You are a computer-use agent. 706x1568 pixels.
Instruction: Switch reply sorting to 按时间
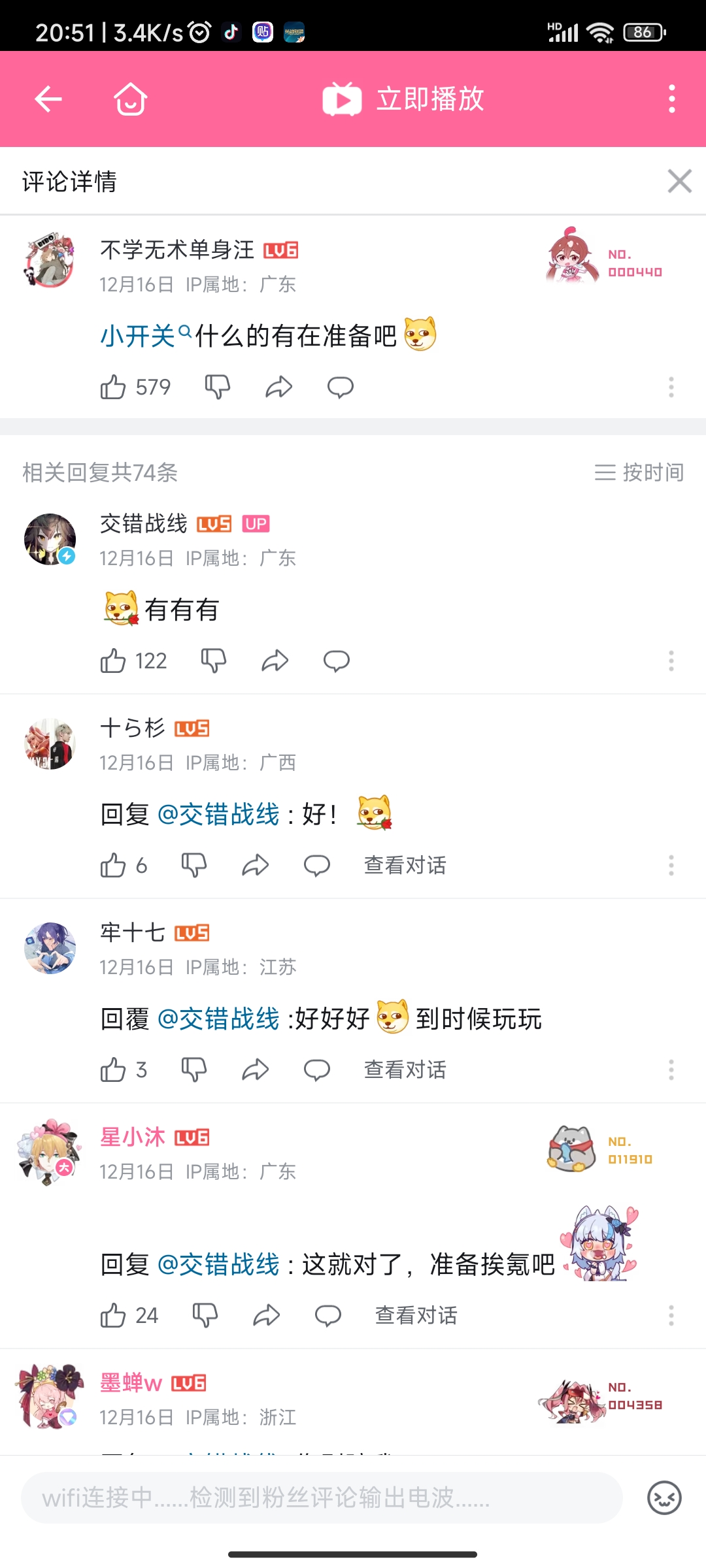[x=641, y=473]
